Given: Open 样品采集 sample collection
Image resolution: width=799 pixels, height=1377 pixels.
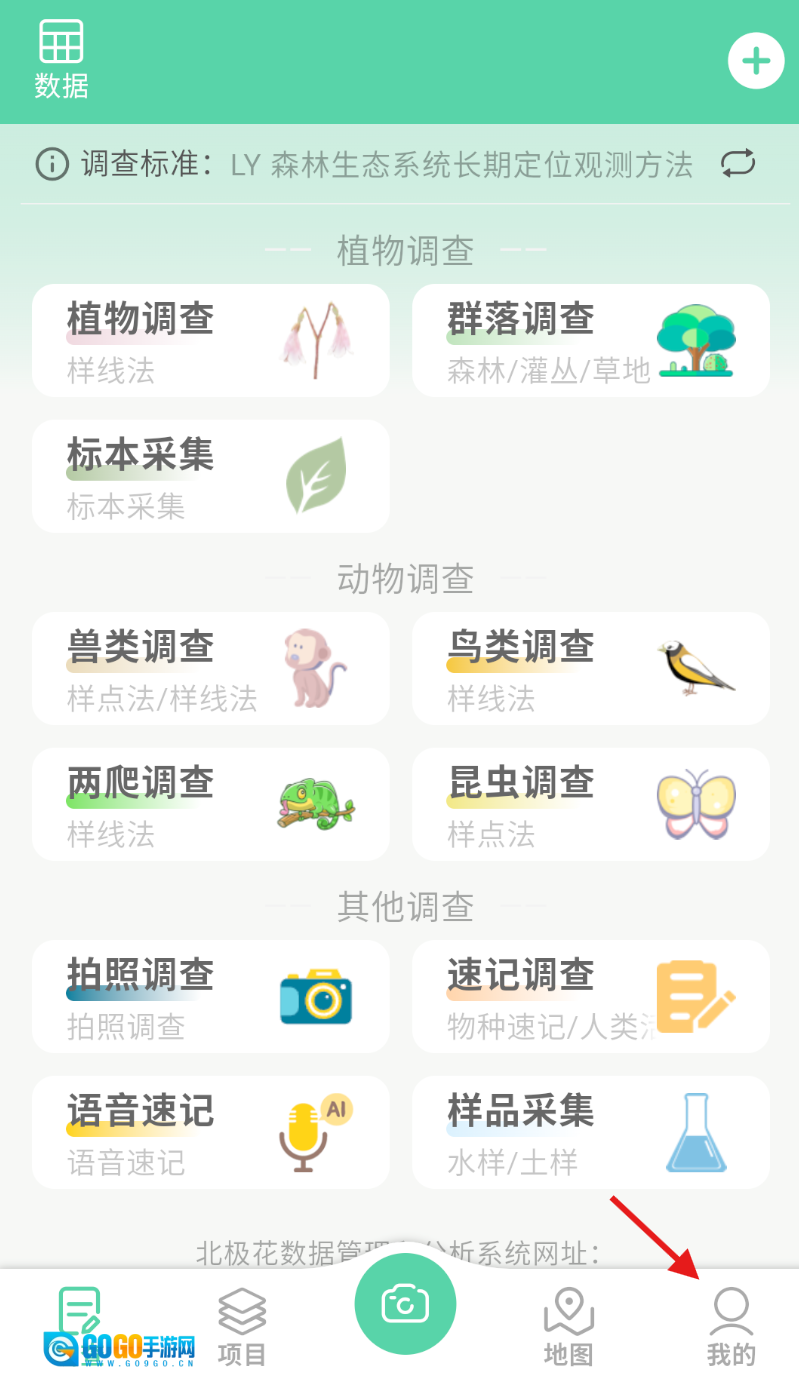Looking at the screenshot, I should [590, 1132].
